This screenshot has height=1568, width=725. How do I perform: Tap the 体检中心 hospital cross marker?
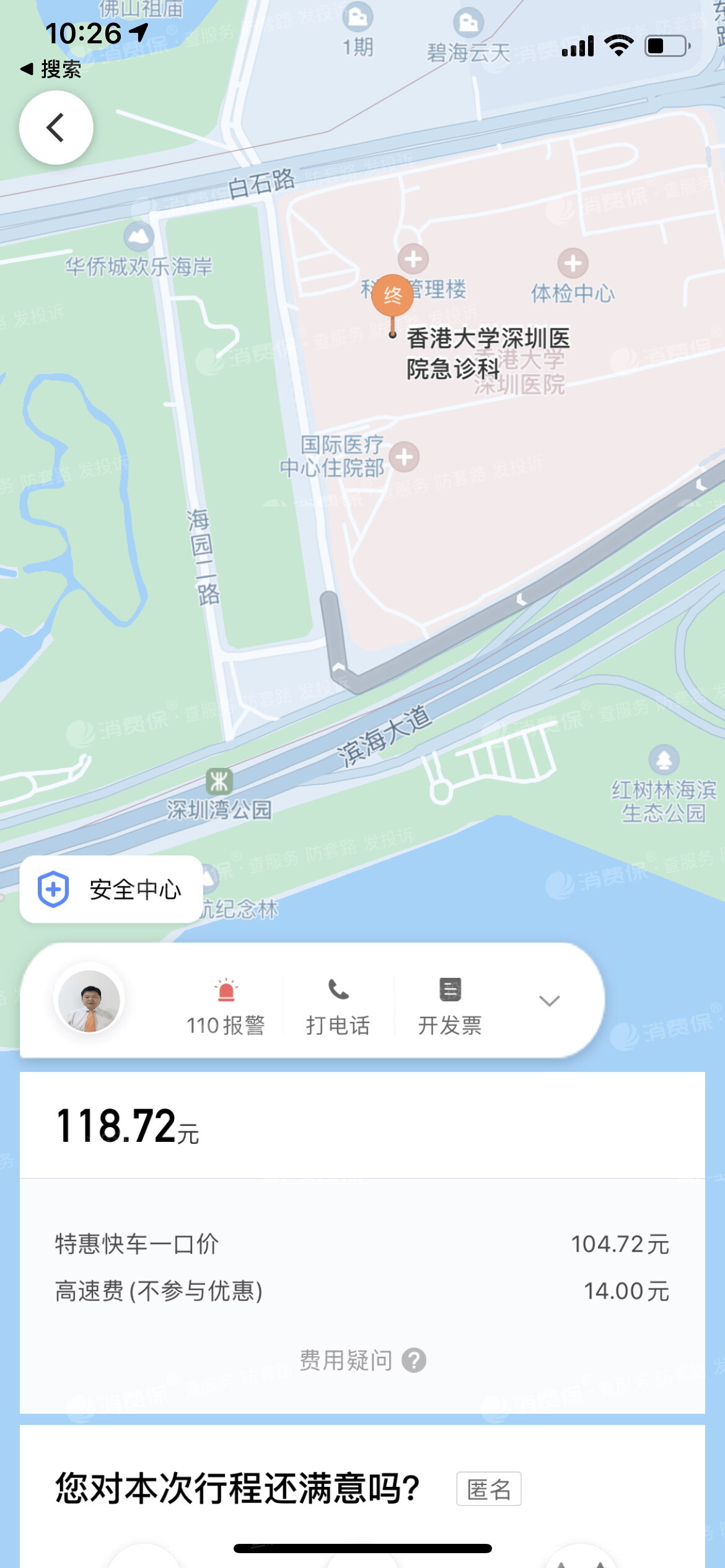click(572, 263)
